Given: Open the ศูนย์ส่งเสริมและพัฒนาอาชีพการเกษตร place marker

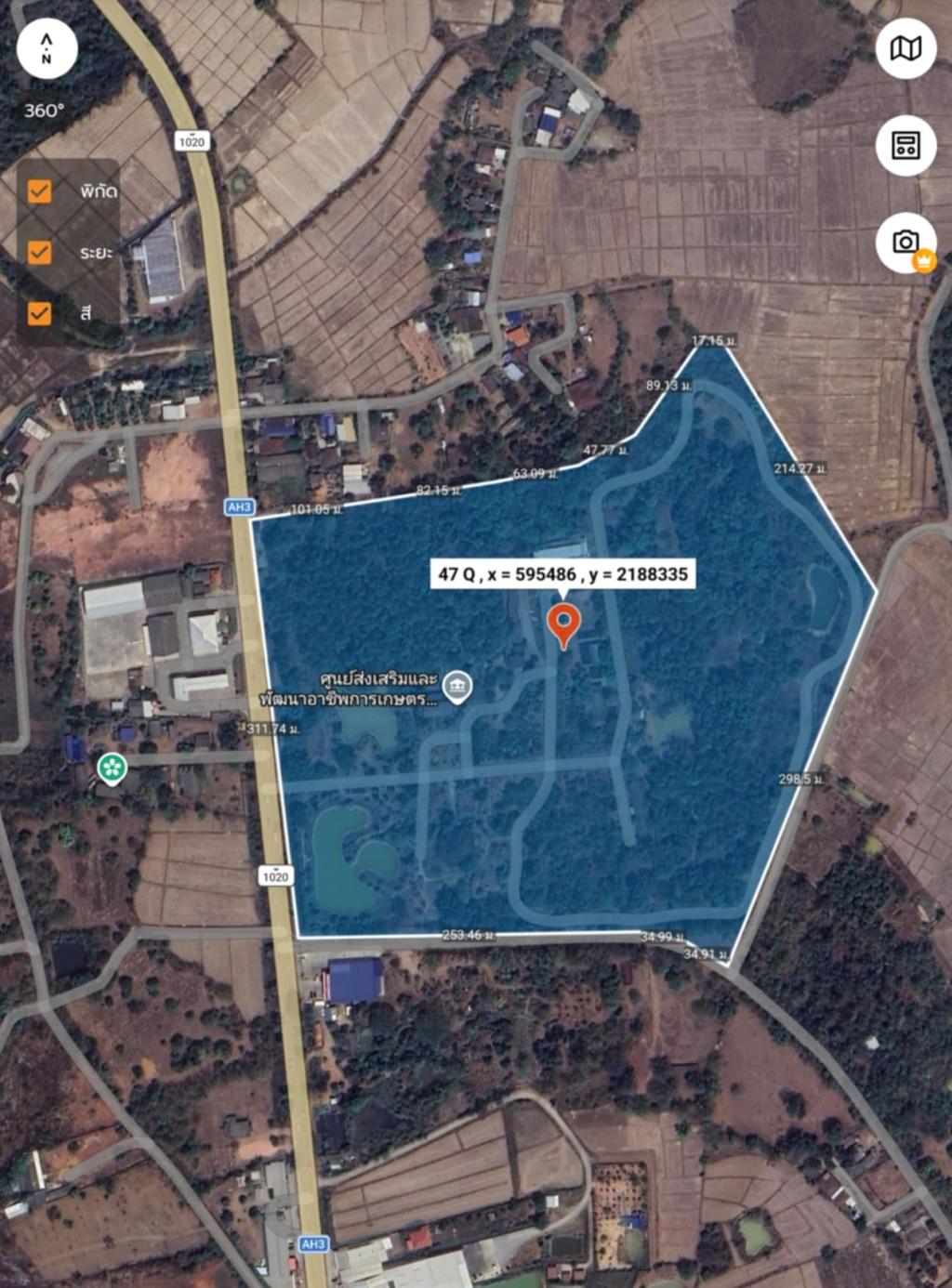Looking at the screenshot, I should [x=456, y=687].
